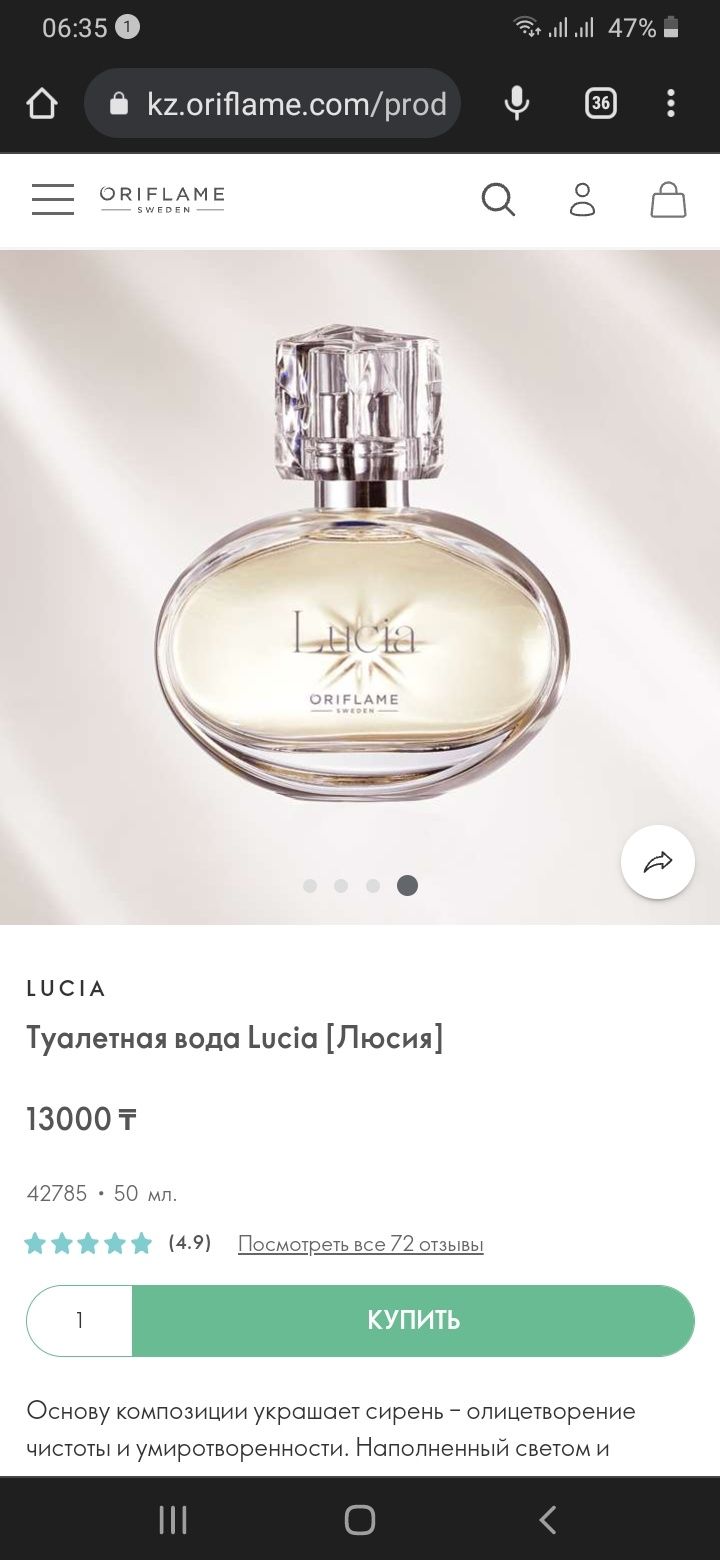
Task: Edit the quantity field
Action: point(80,1320)
